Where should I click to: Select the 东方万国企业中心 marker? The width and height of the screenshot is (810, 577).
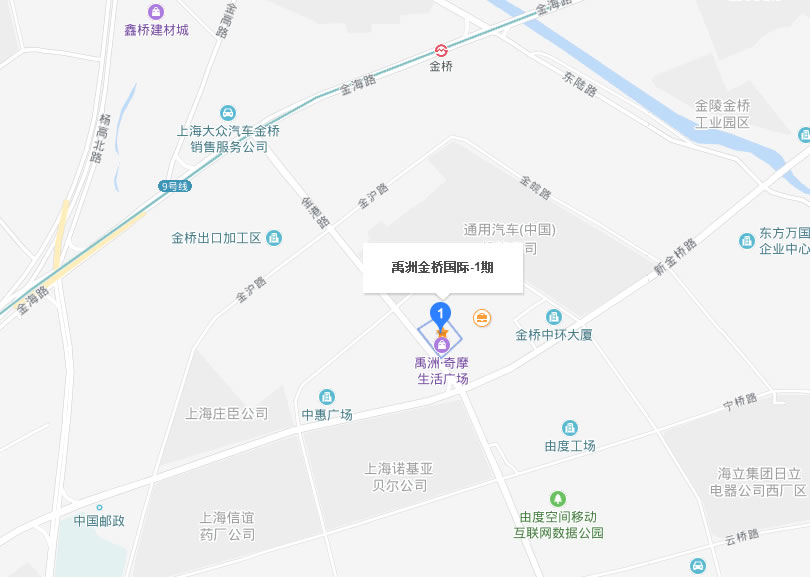click(746, 241)
